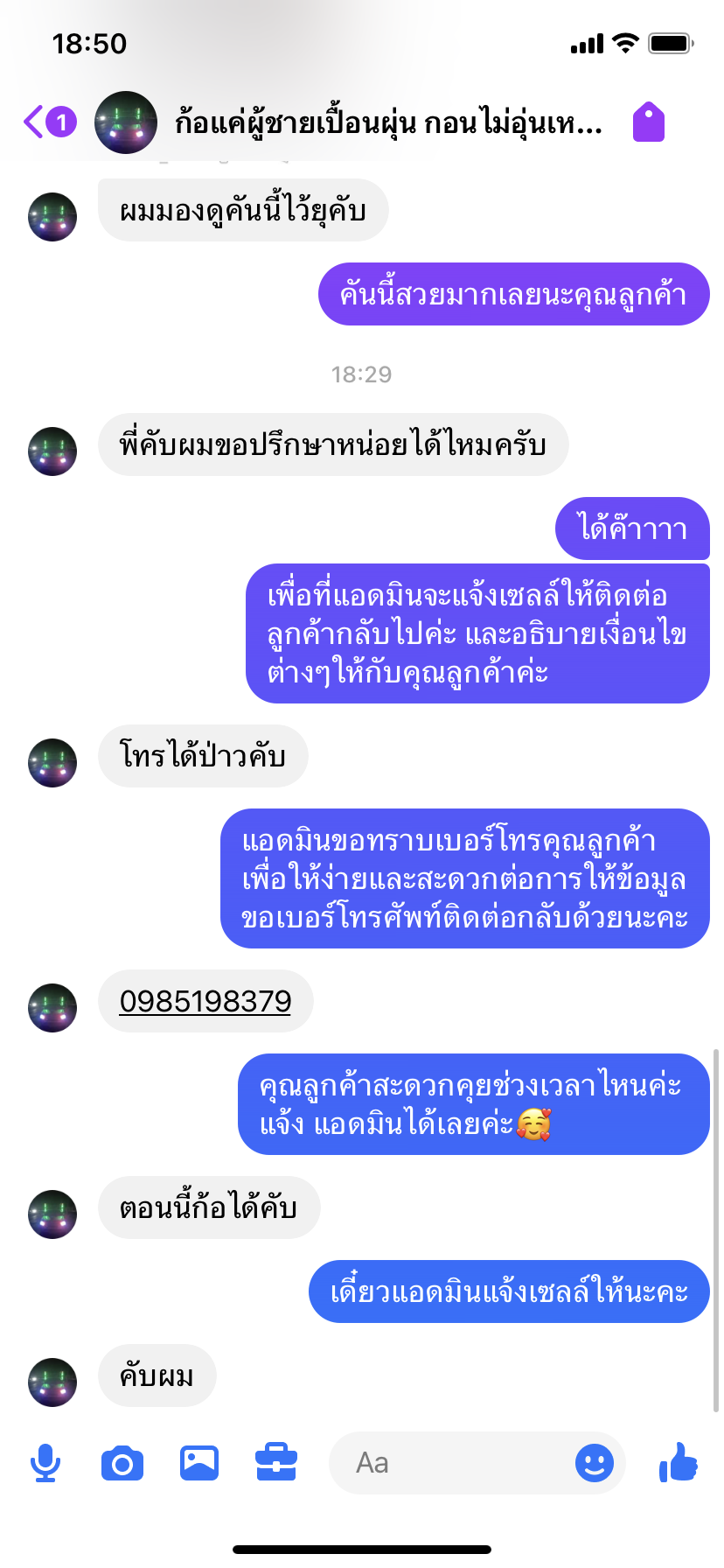Screen dimensions: 724x1568
Task: Open the sender's avatar beside คับผม
Action: [x=52, y=1382]
